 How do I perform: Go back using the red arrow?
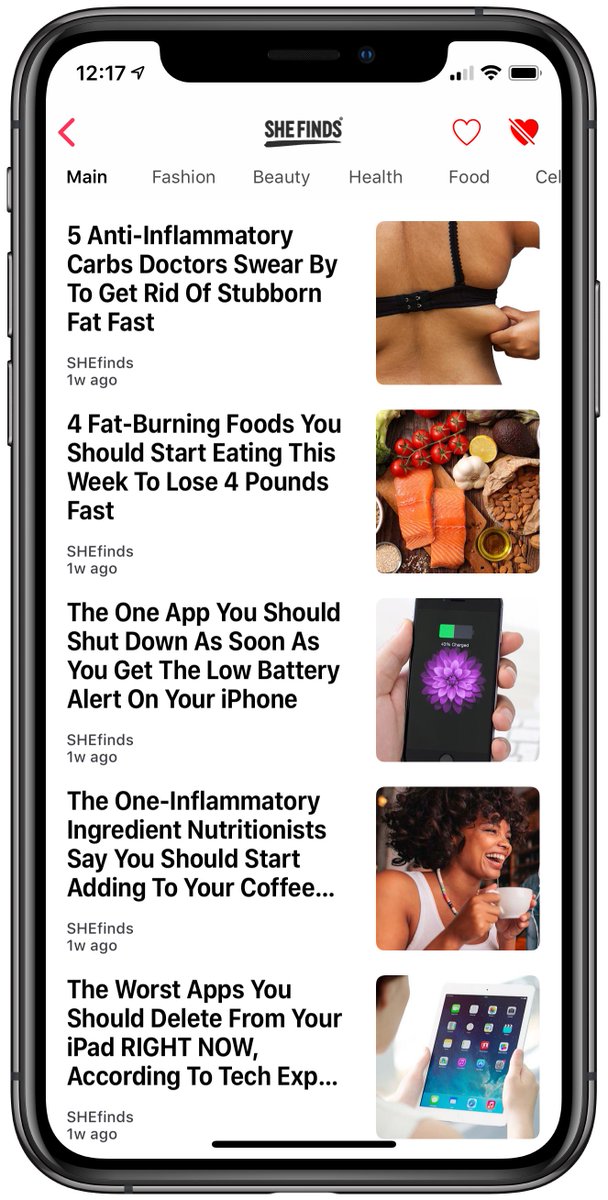click(67, 132)
